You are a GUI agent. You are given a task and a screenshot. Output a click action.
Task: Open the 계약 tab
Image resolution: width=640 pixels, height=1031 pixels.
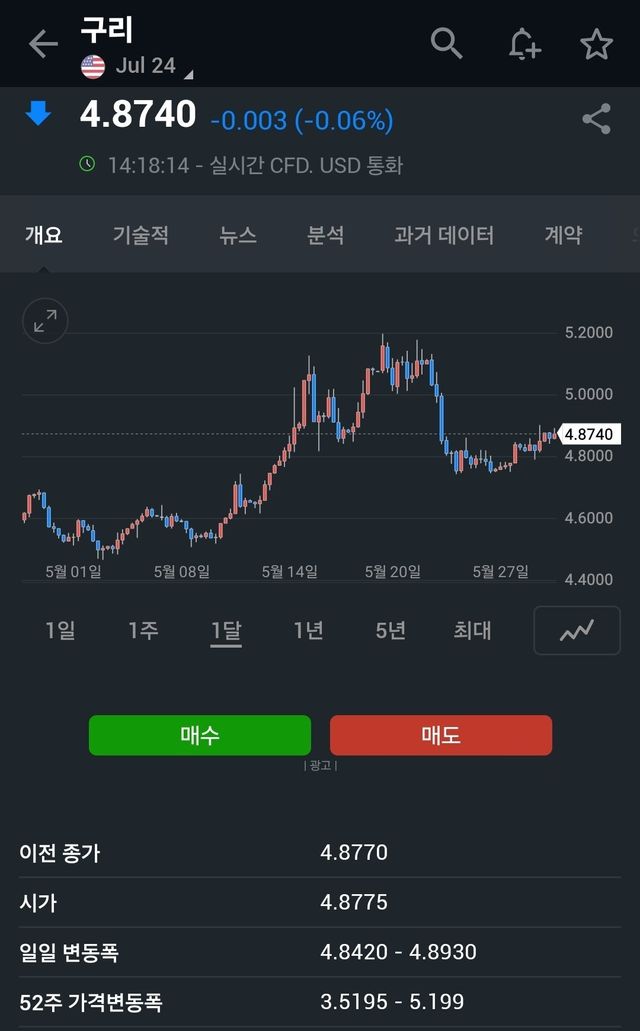coord(563,235)
